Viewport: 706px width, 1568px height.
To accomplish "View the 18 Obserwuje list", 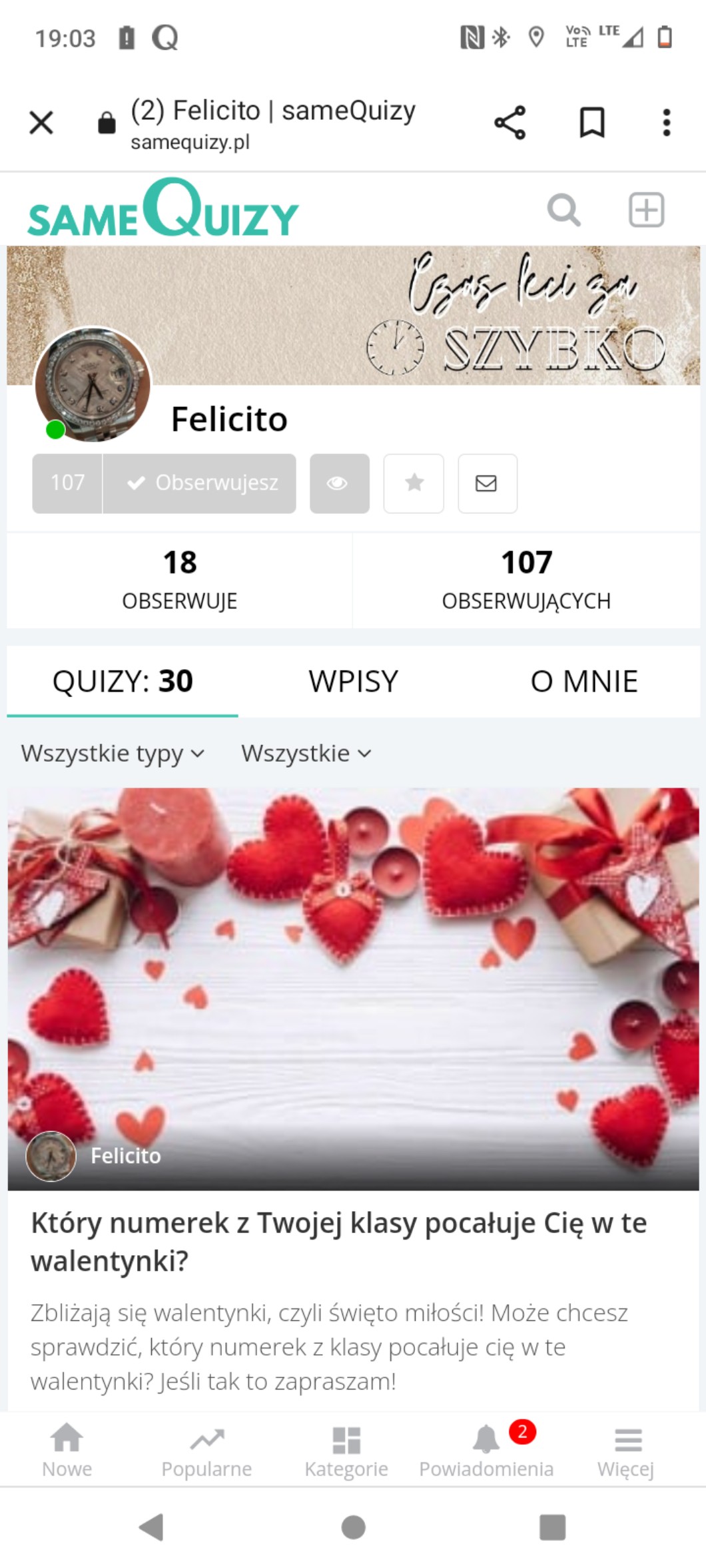I will tap(180, 580).
